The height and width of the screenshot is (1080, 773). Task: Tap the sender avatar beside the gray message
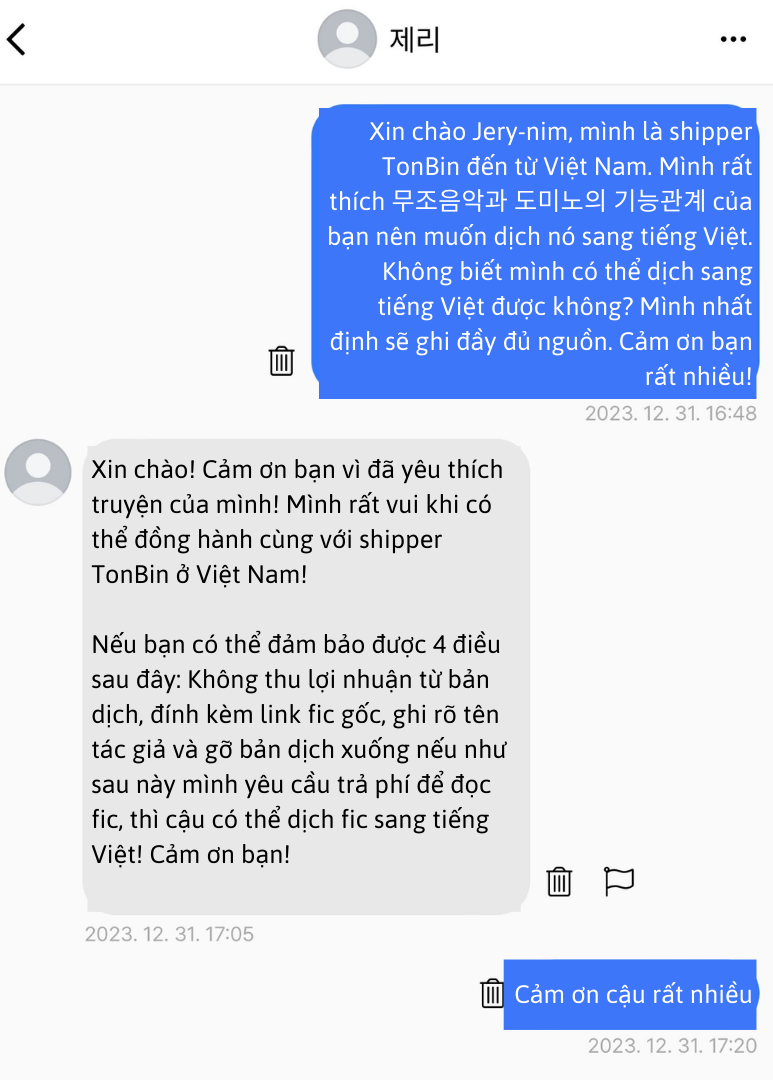[38, 472]
